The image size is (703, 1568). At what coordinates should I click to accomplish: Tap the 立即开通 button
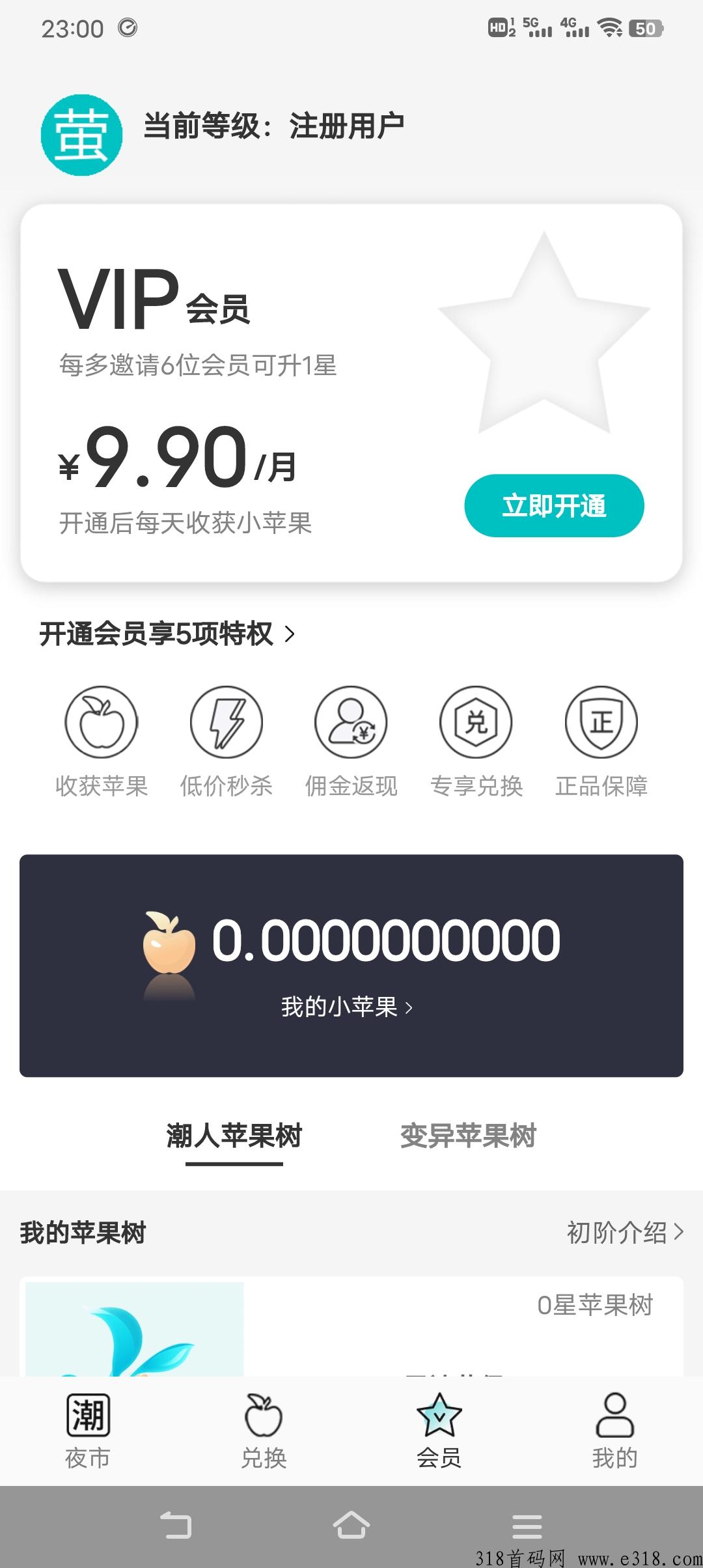(554, 506)
